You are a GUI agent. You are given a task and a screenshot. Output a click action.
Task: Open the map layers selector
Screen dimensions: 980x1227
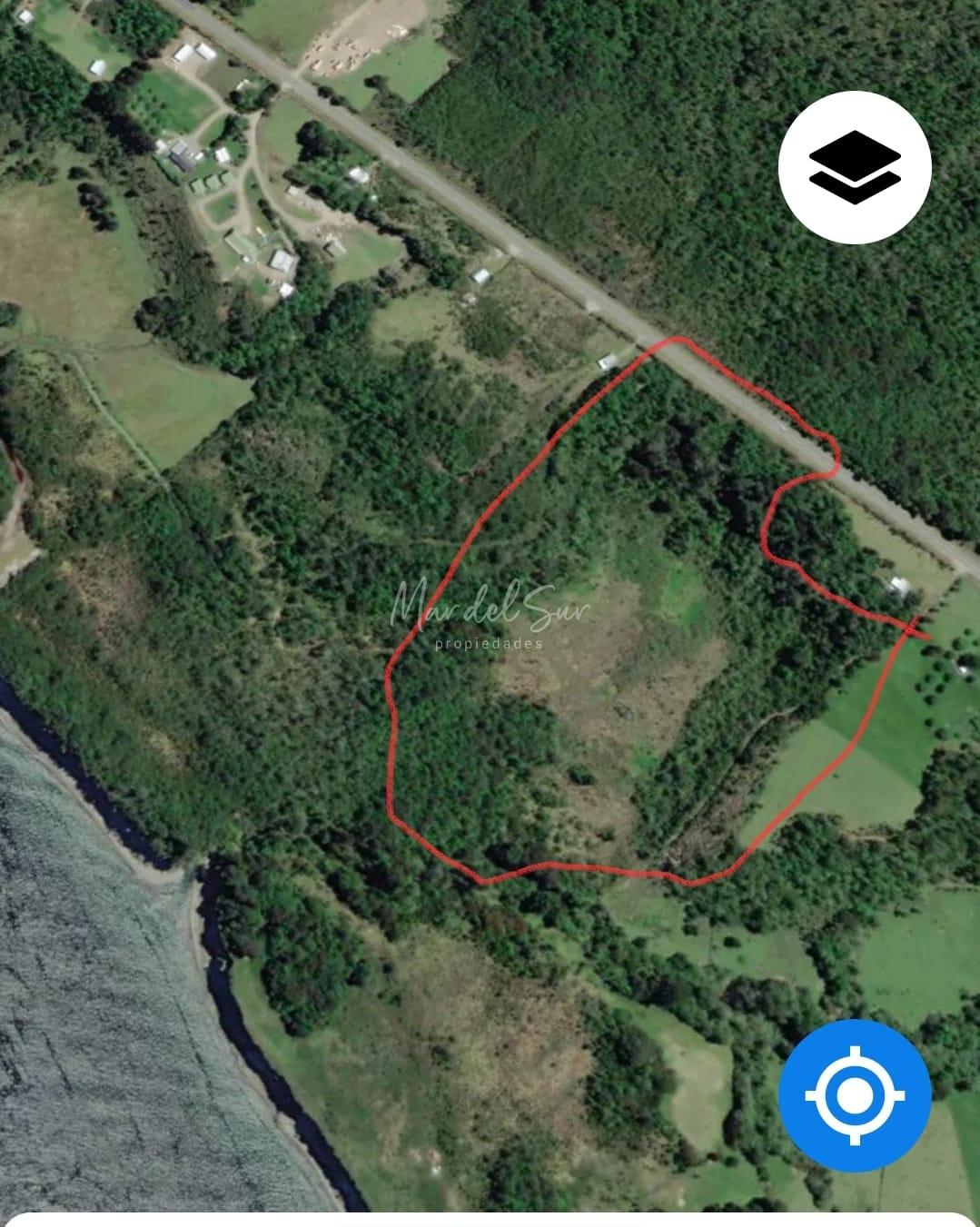(854, 167)
